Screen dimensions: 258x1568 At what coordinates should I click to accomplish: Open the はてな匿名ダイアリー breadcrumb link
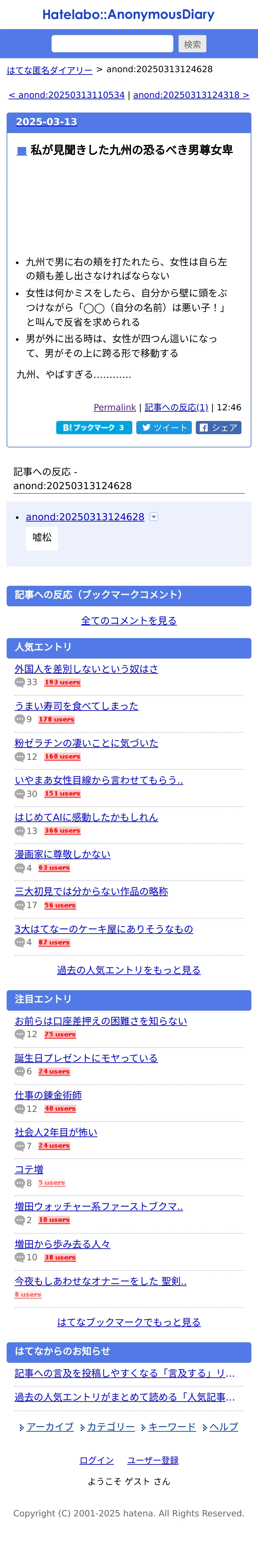coord(50,70)
